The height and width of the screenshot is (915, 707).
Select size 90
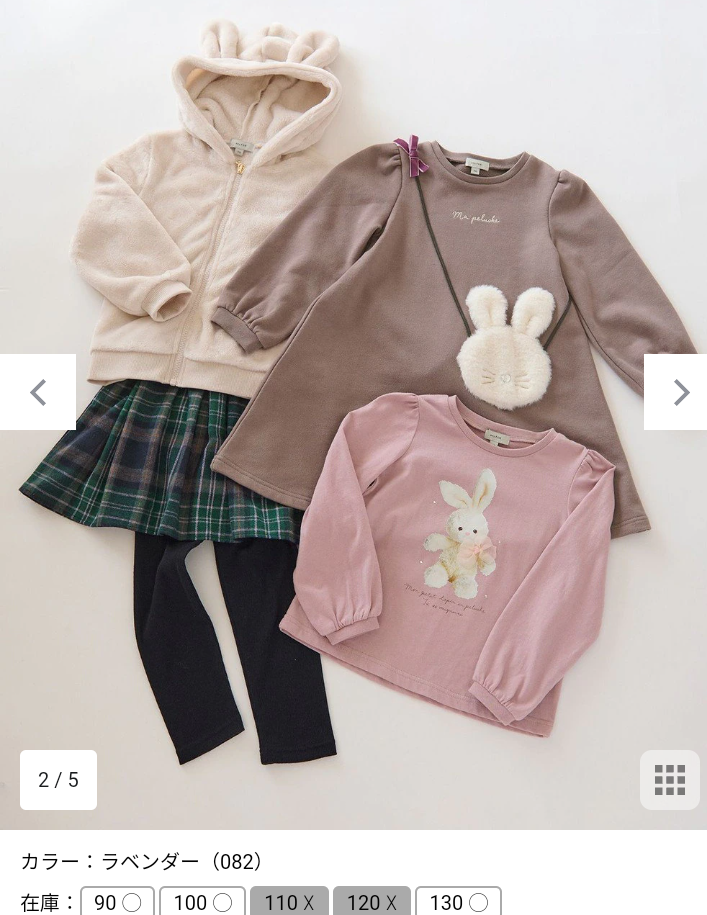pyautogui.click(x=117, y=902)
